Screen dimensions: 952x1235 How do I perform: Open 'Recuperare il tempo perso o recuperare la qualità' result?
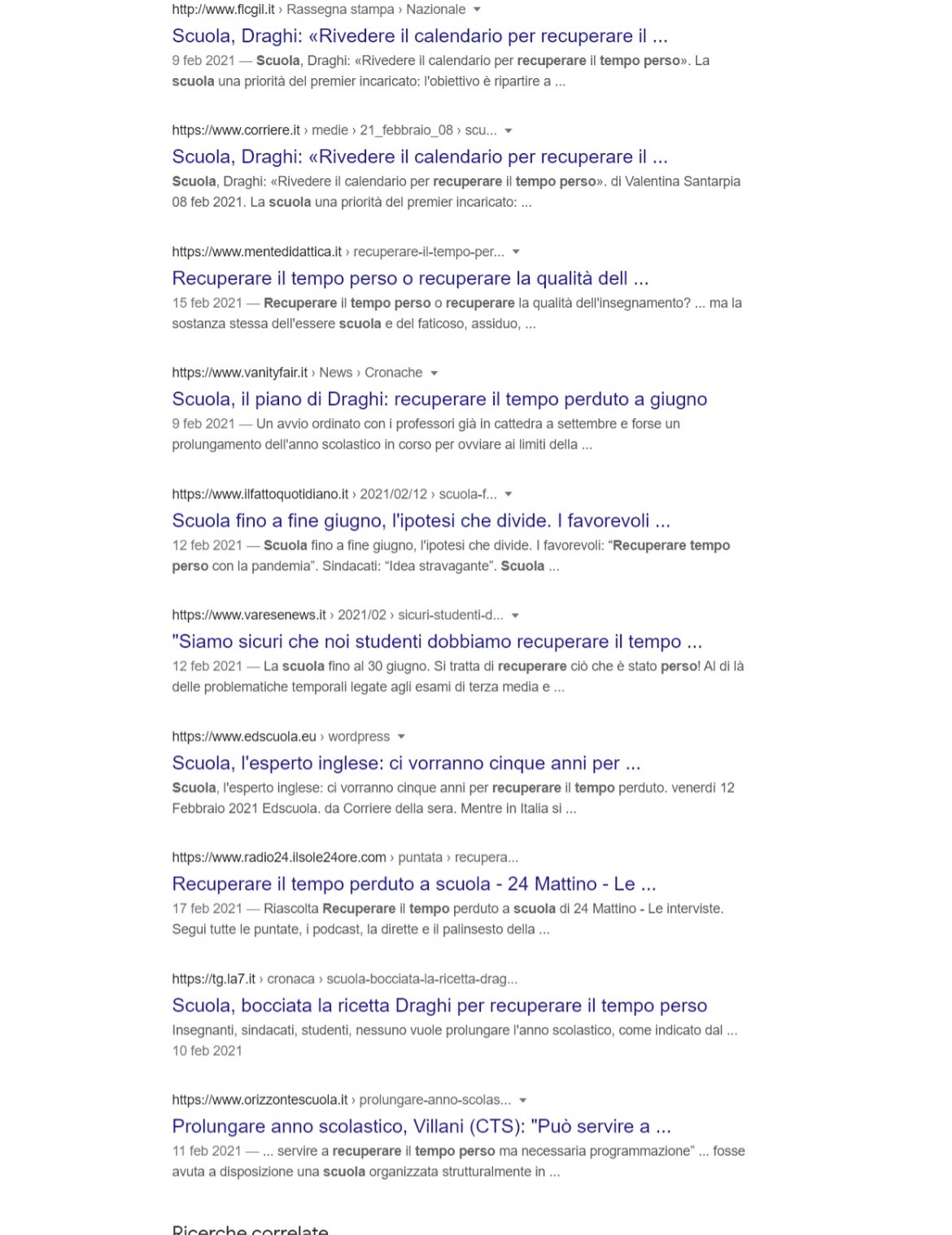410,278
